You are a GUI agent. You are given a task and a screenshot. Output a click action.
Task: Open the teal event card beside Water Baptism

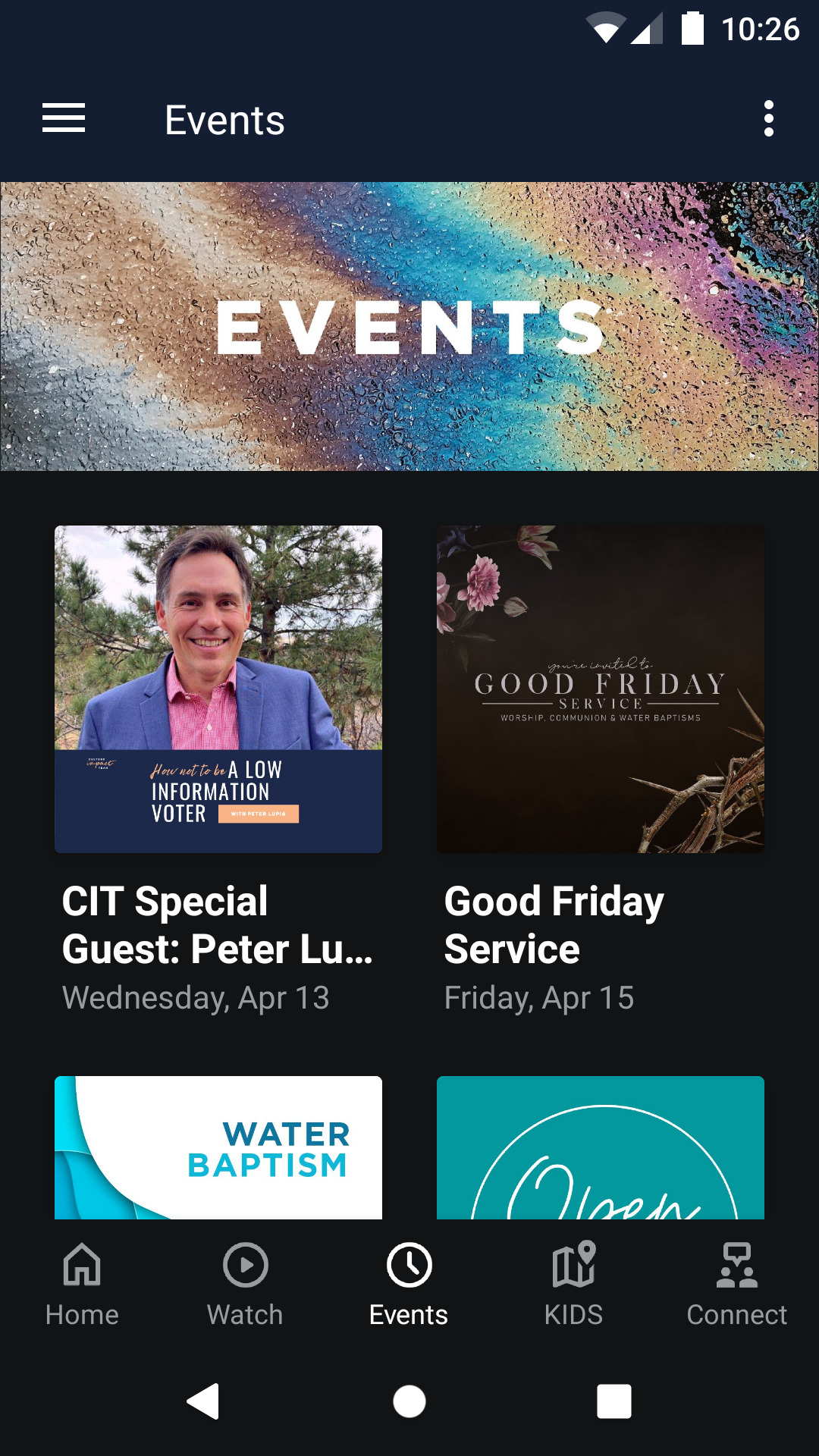600,1147
